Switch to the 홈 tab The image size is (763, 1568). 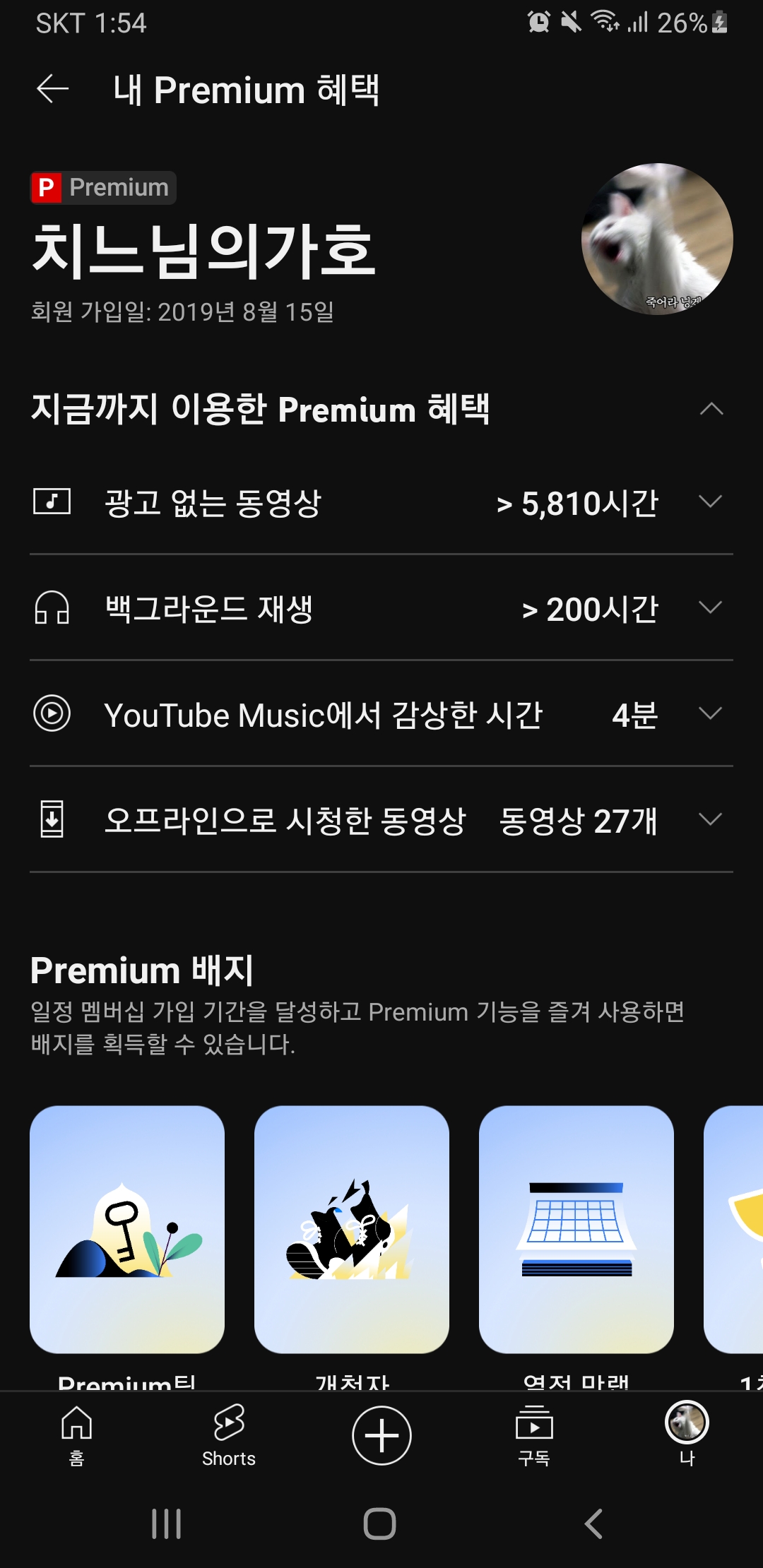(76, 1435)
